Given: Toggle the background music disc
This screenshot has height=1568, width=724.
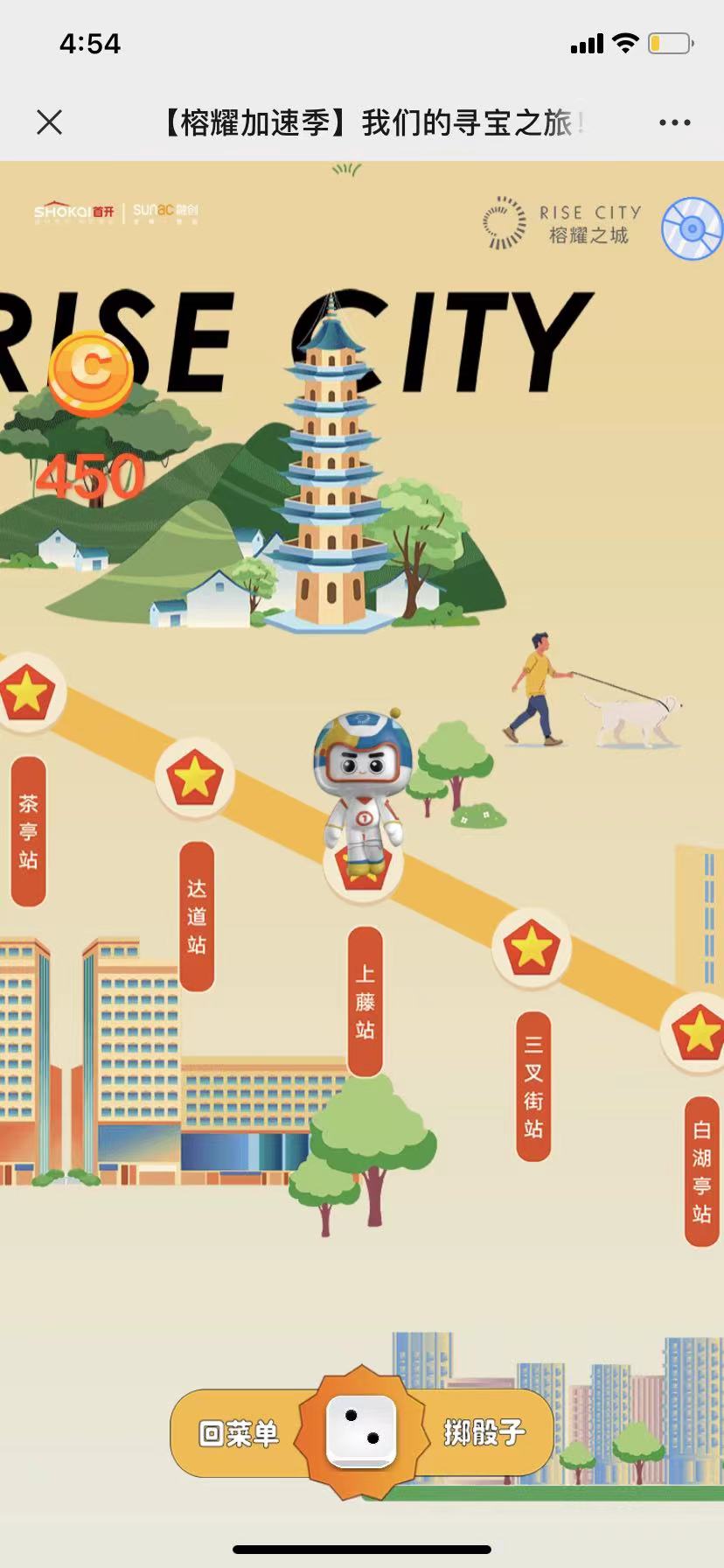Looking at the screenshot, I should click(692, 229).
